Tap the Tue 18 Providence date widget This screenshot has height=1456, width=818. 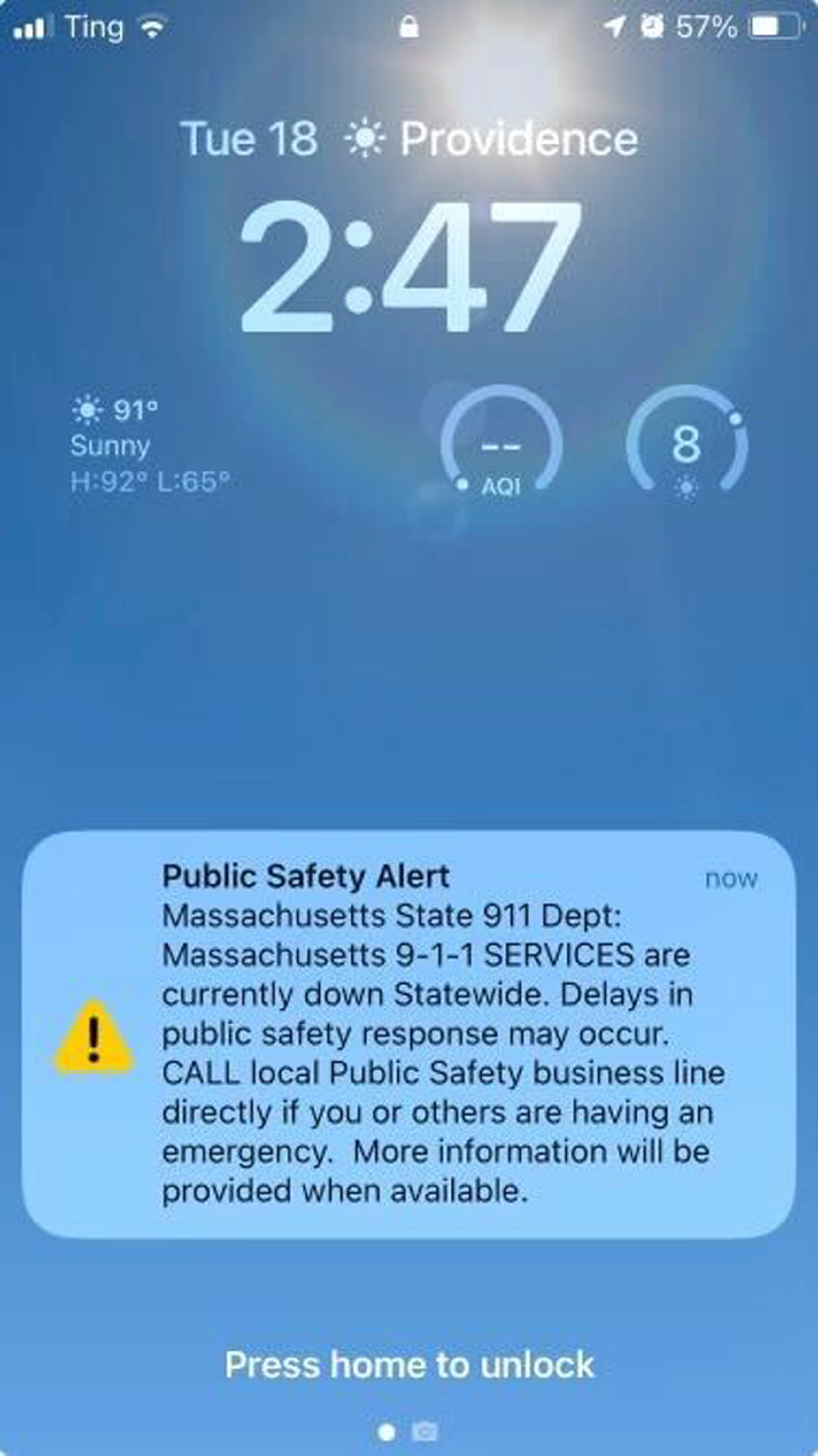point(409,138)
